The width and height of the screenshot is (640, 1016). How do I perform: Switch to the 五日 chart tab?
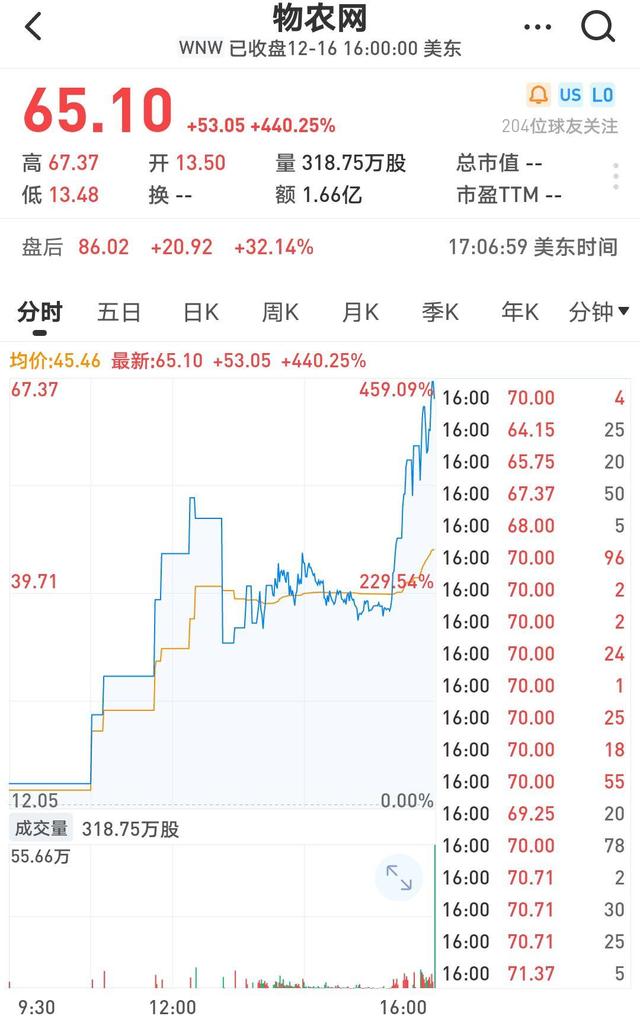coord(119,312)
